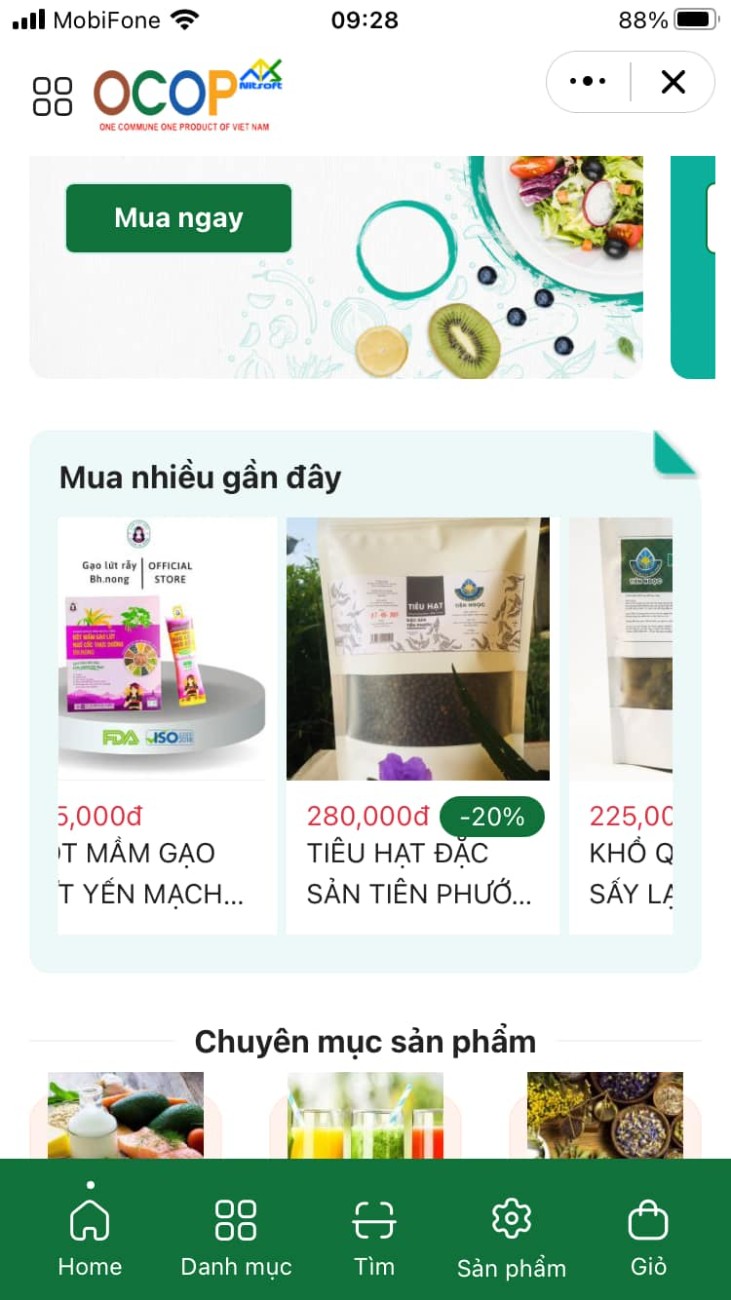Tap the -20% discount badge
This screenshot has height=1300, width=731.
pyautogui.click(x=491, y=816)
